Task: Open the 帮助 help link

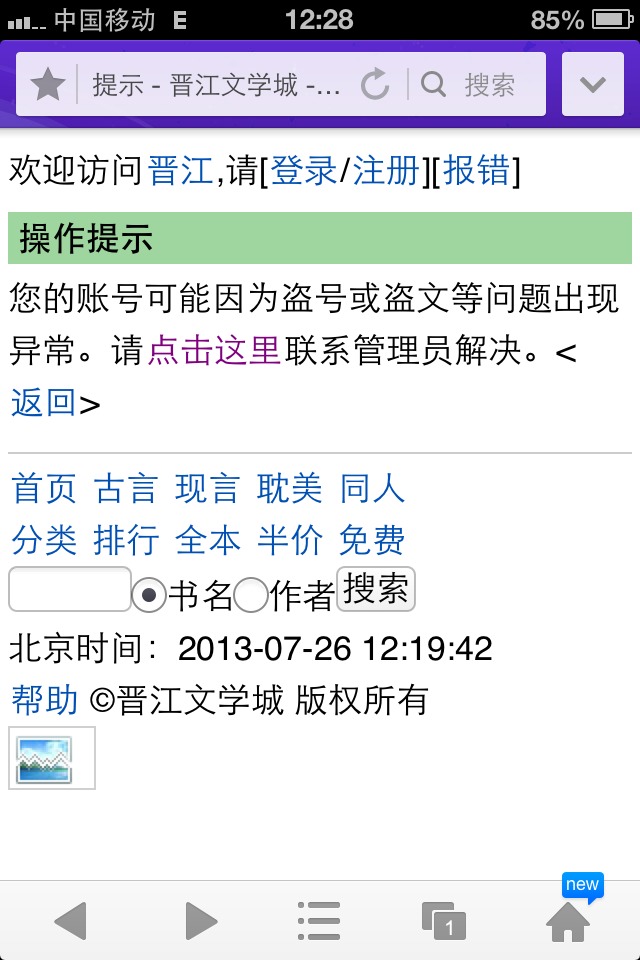Action: (44, 700)
